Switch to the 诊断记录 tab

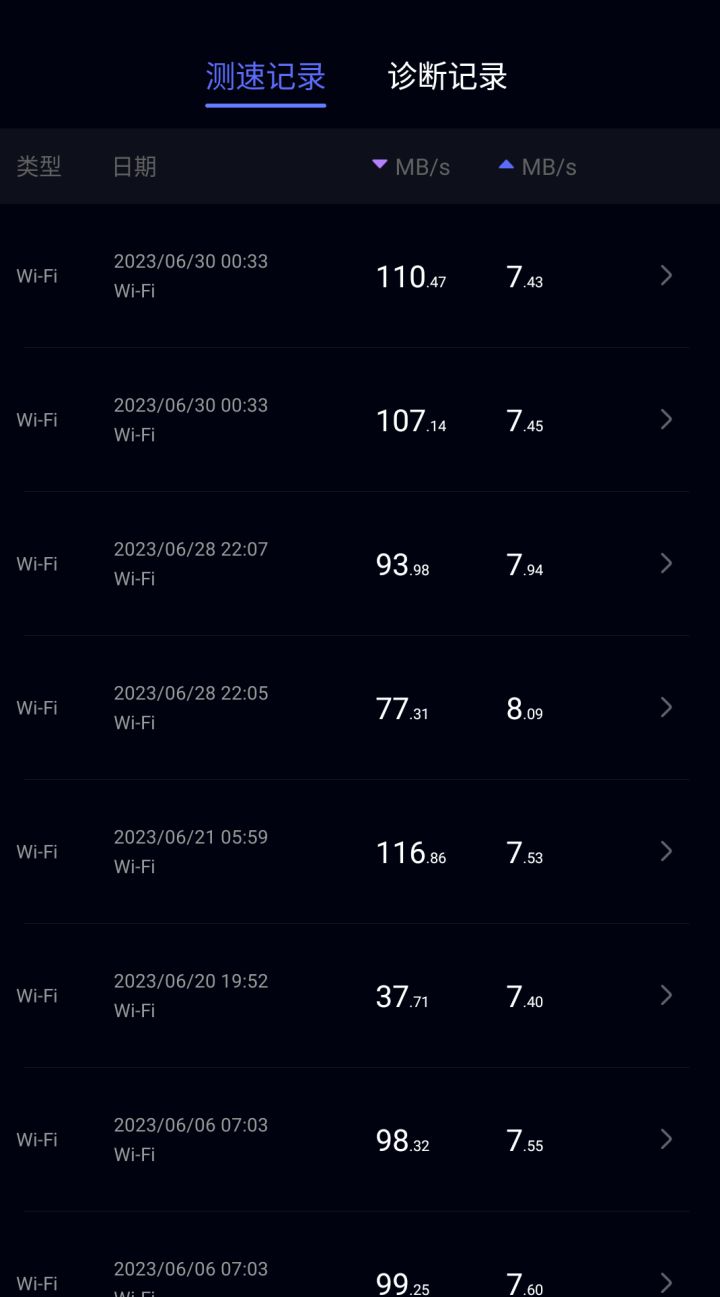(x=447, y=77)
